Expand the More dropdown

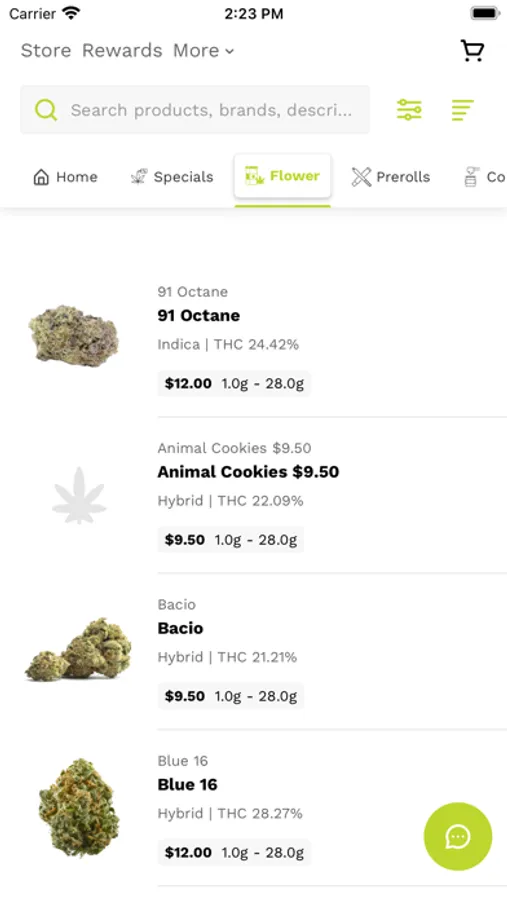point(204,51)
